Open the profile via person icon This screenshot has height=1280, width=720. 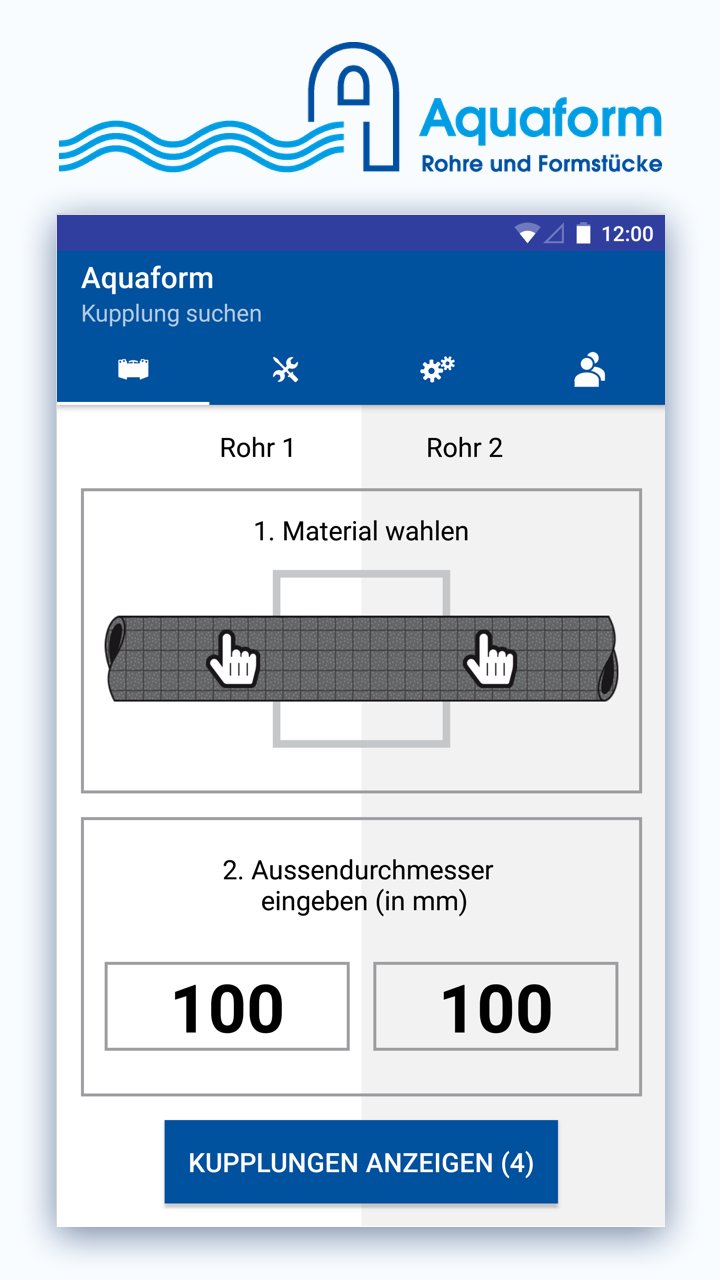click(x=590, y=369)
